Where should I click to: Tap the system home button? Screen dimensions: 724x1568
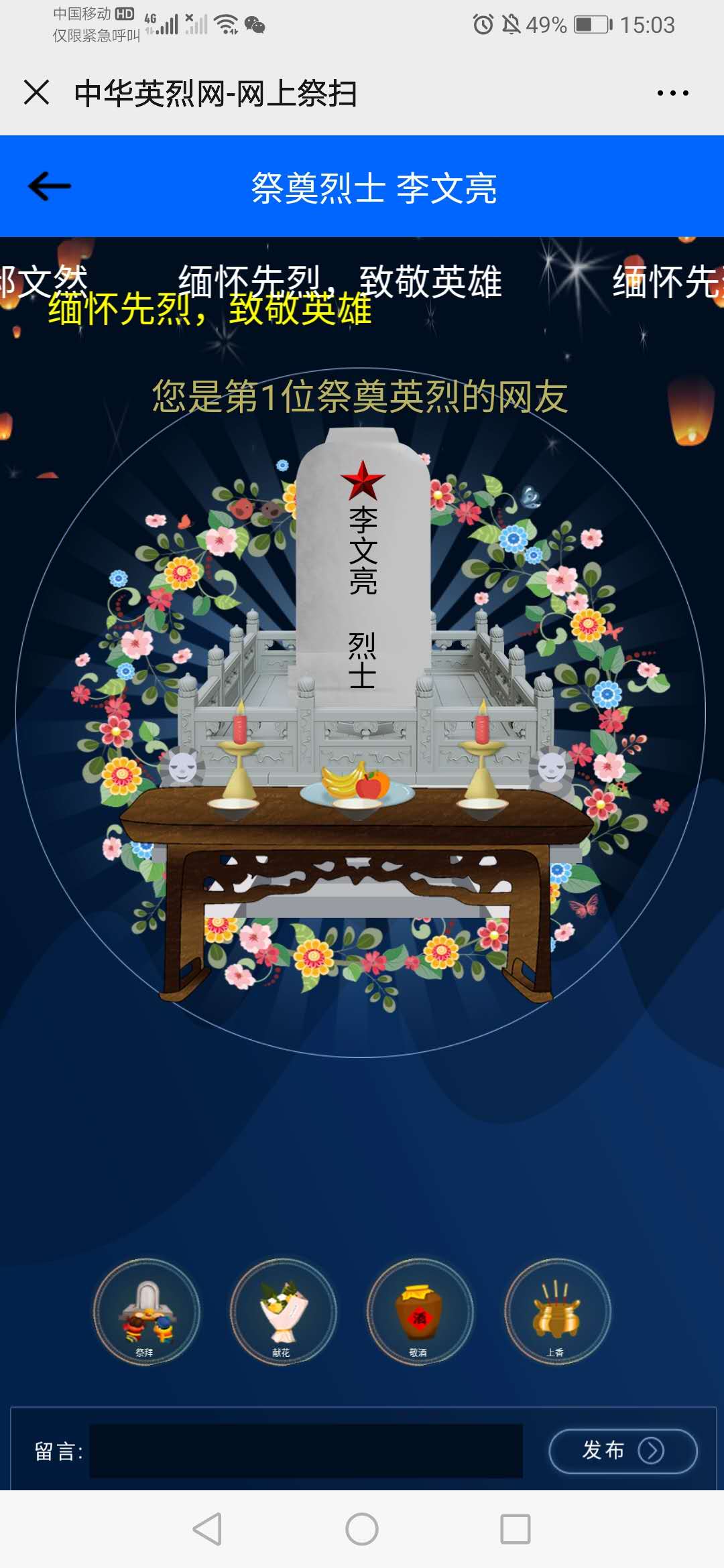coord(362,1529)
